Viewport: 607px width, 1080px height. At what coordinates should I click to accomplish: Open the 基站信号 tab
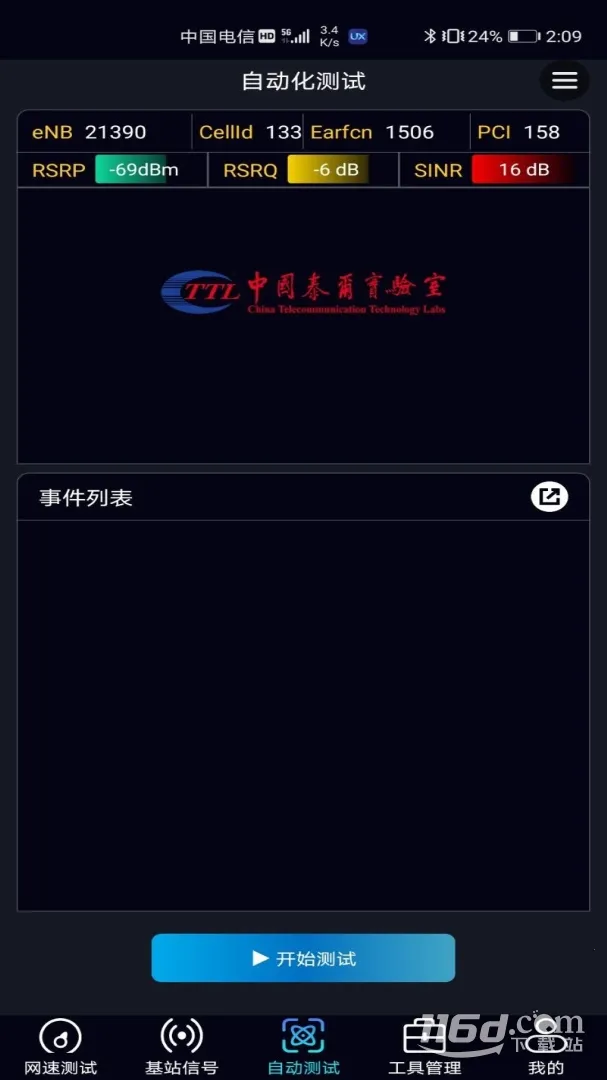[x=181, y=1046]
